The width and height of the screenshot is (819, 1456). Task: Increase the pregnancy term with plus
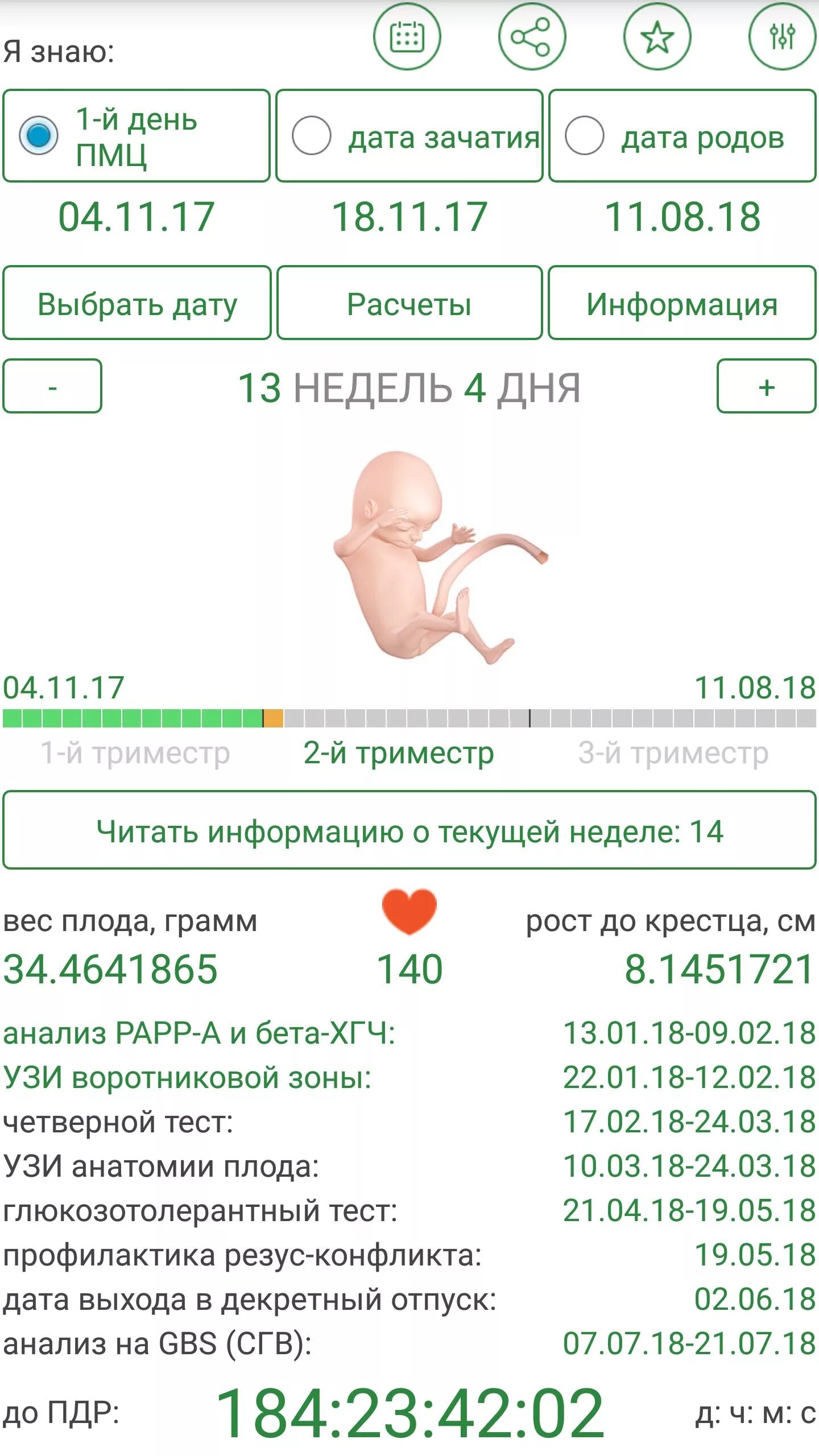click(x=767, y=386)
